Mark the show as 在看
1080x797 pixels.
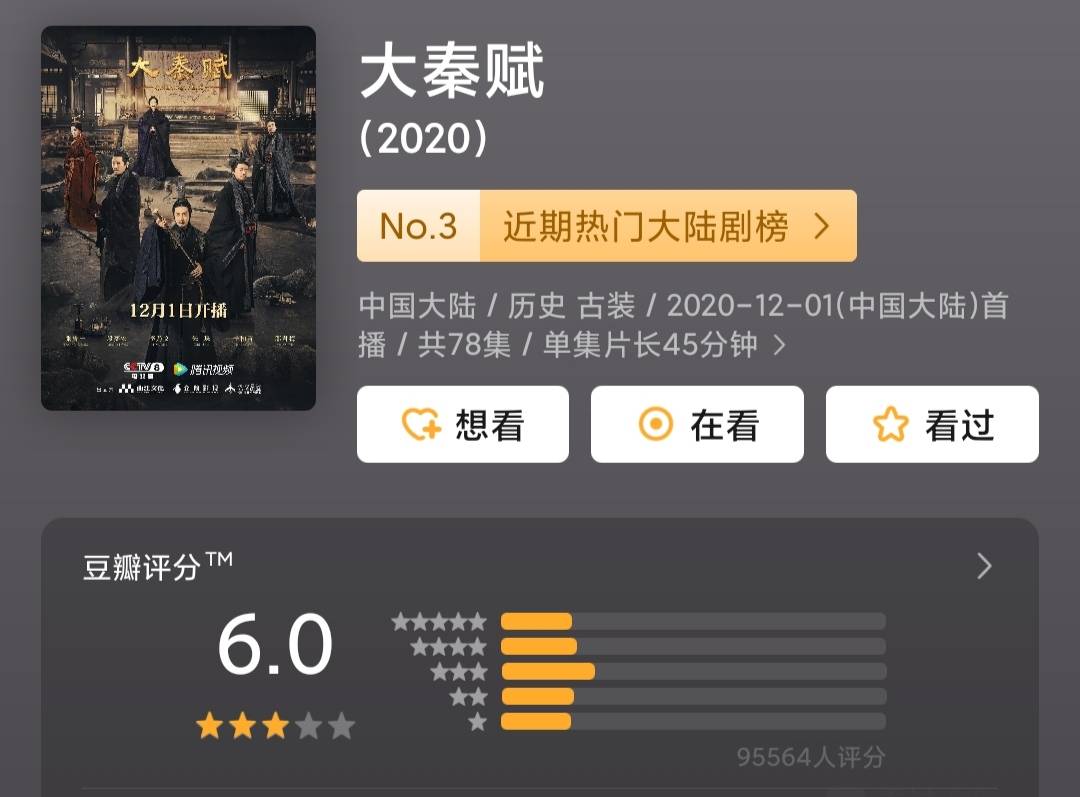[697, 425]
